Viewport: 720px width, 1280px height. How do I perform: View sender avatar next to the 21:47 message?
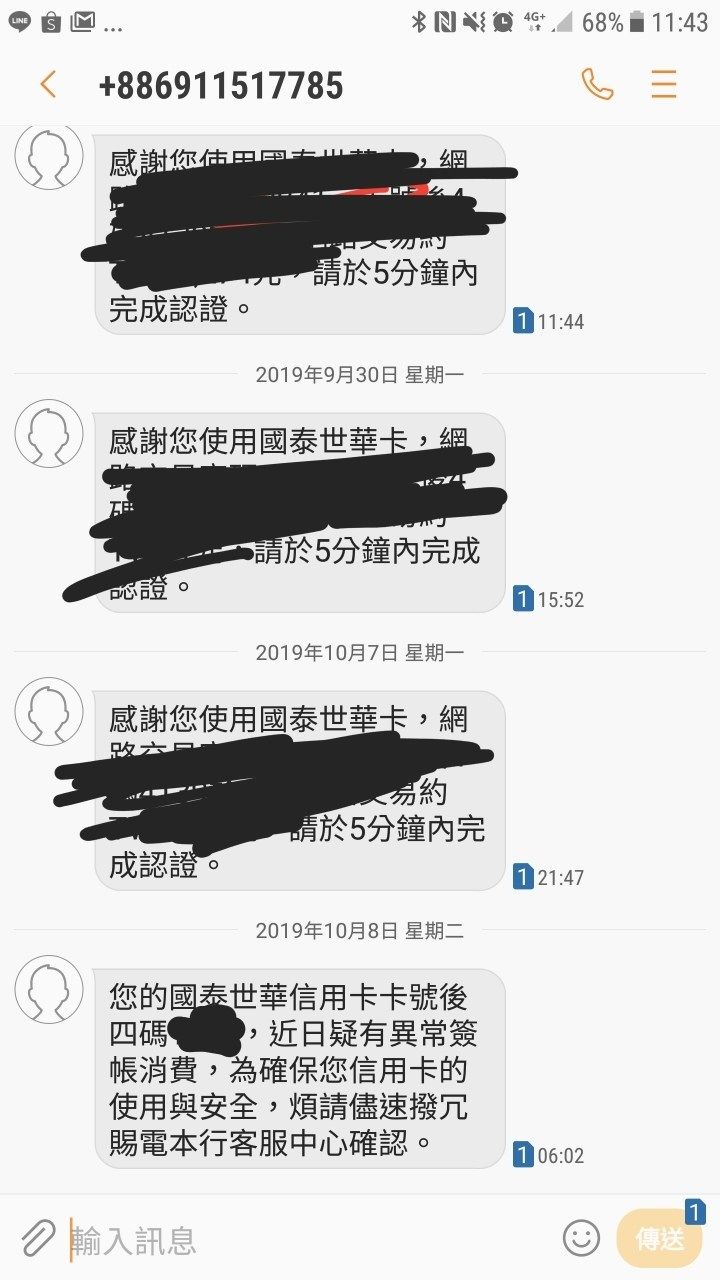coord(49,711)
